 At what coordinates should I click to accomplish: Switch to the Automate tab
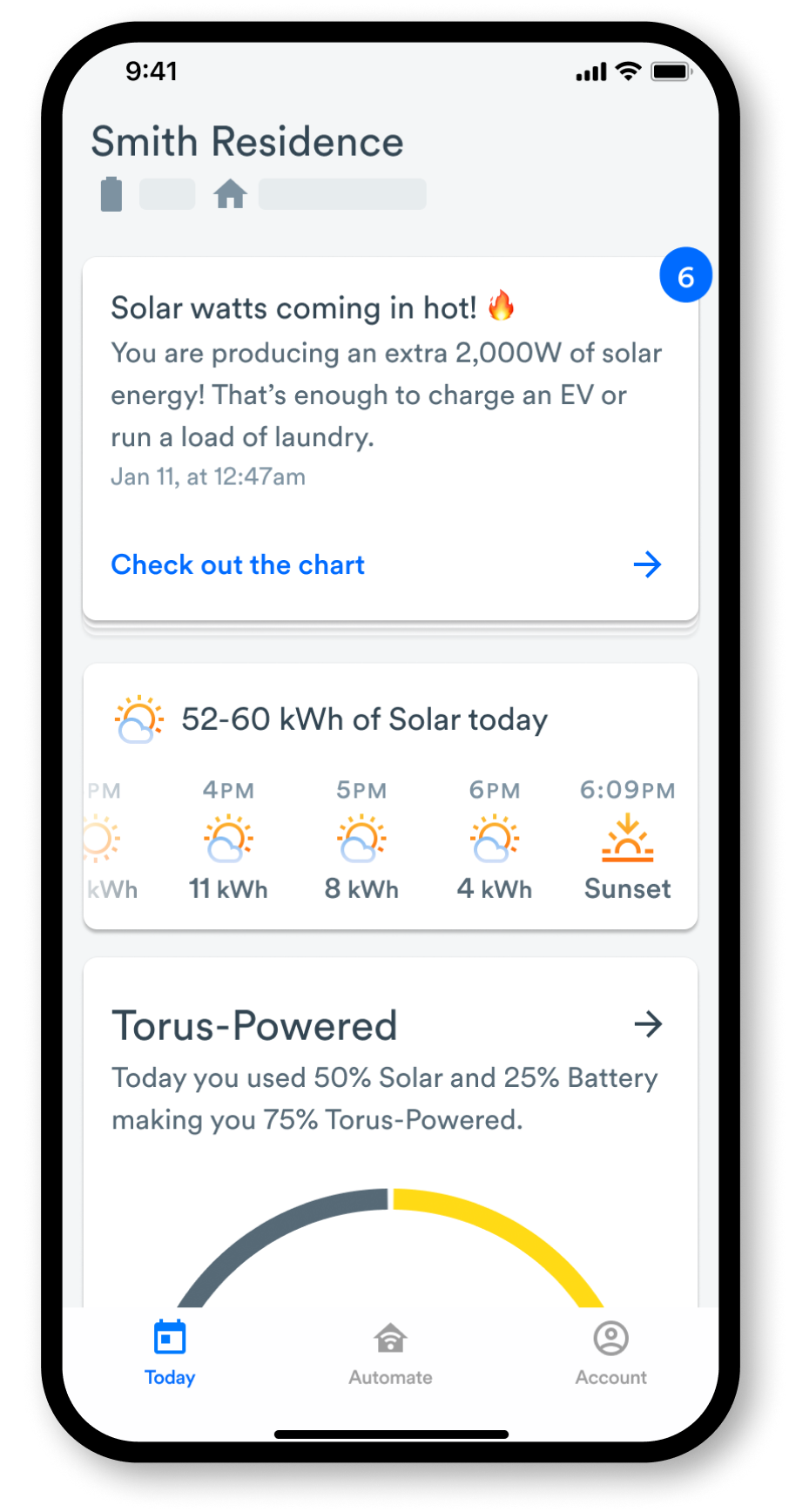tap(390, 1353)
